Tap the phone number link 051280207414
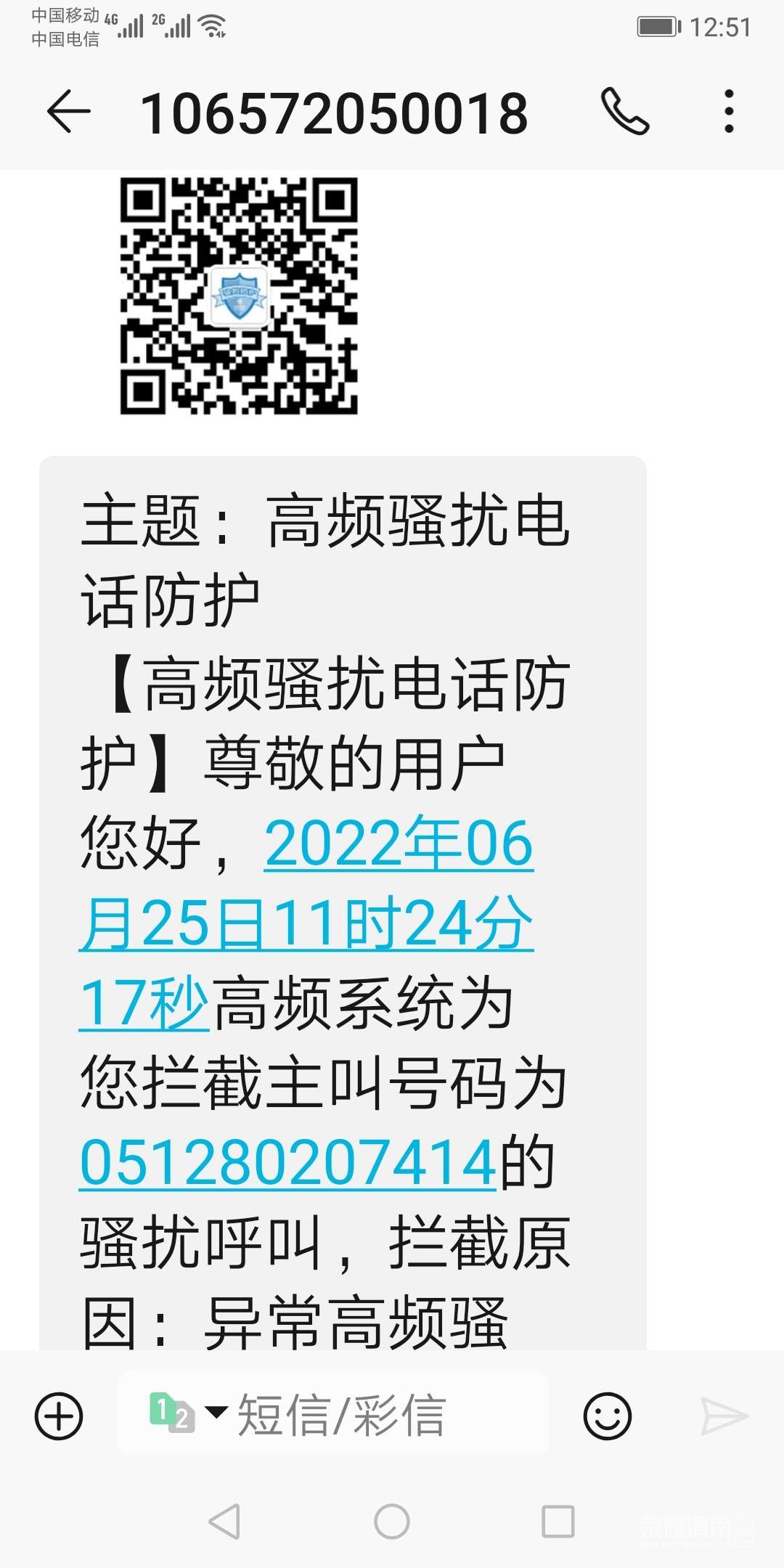 pos(287,1163)
